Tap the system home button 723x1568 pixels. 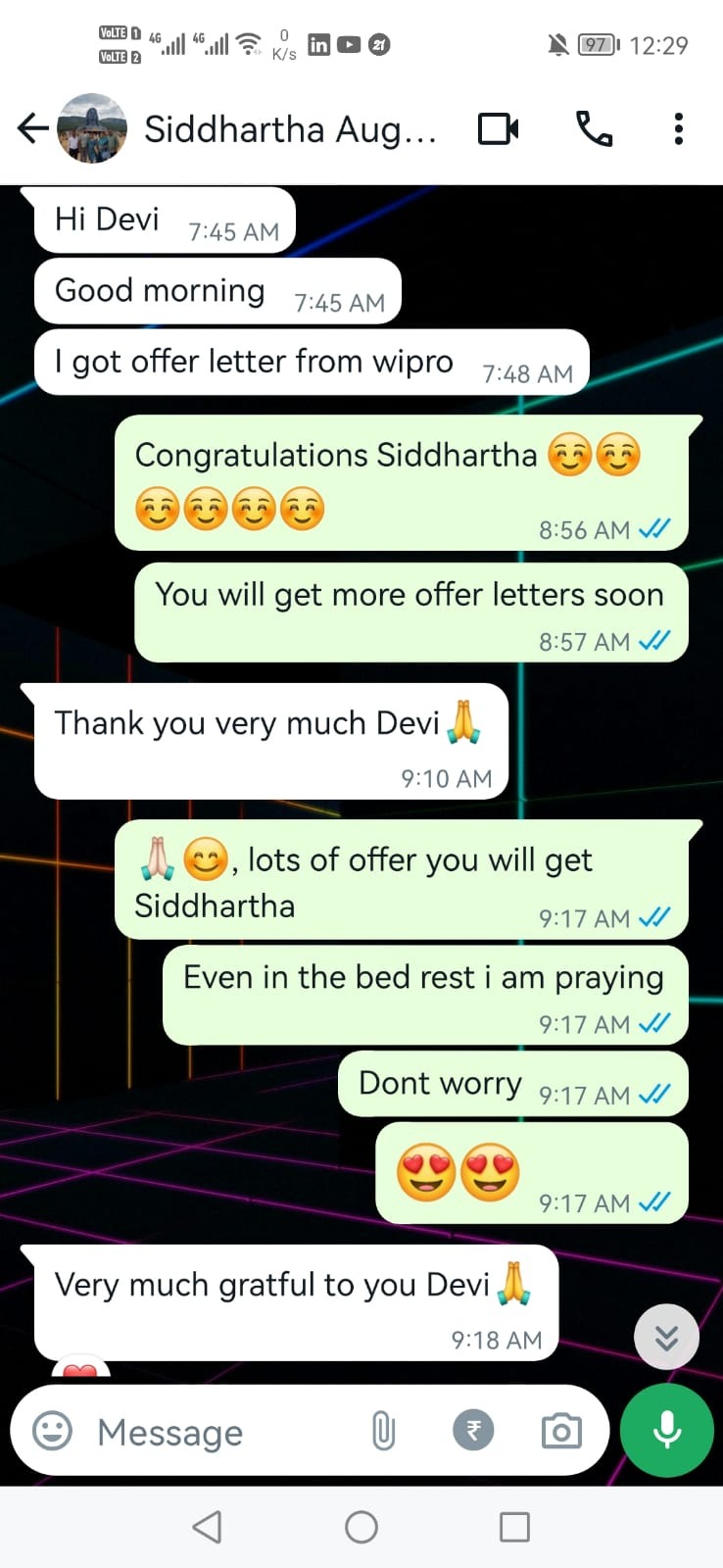(x=361, y=1527)
